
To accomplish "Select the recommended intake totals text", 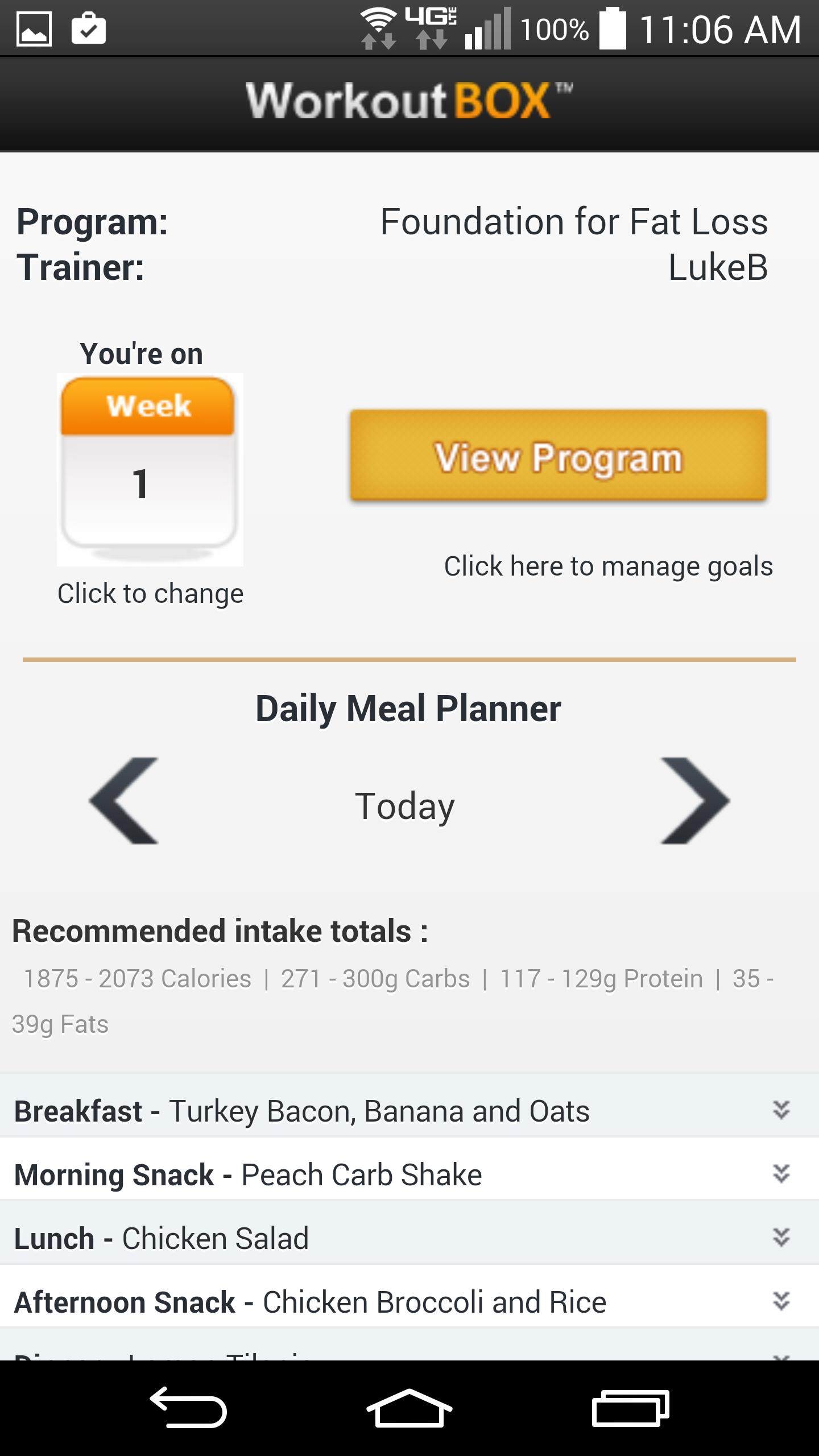I will 398,979.
